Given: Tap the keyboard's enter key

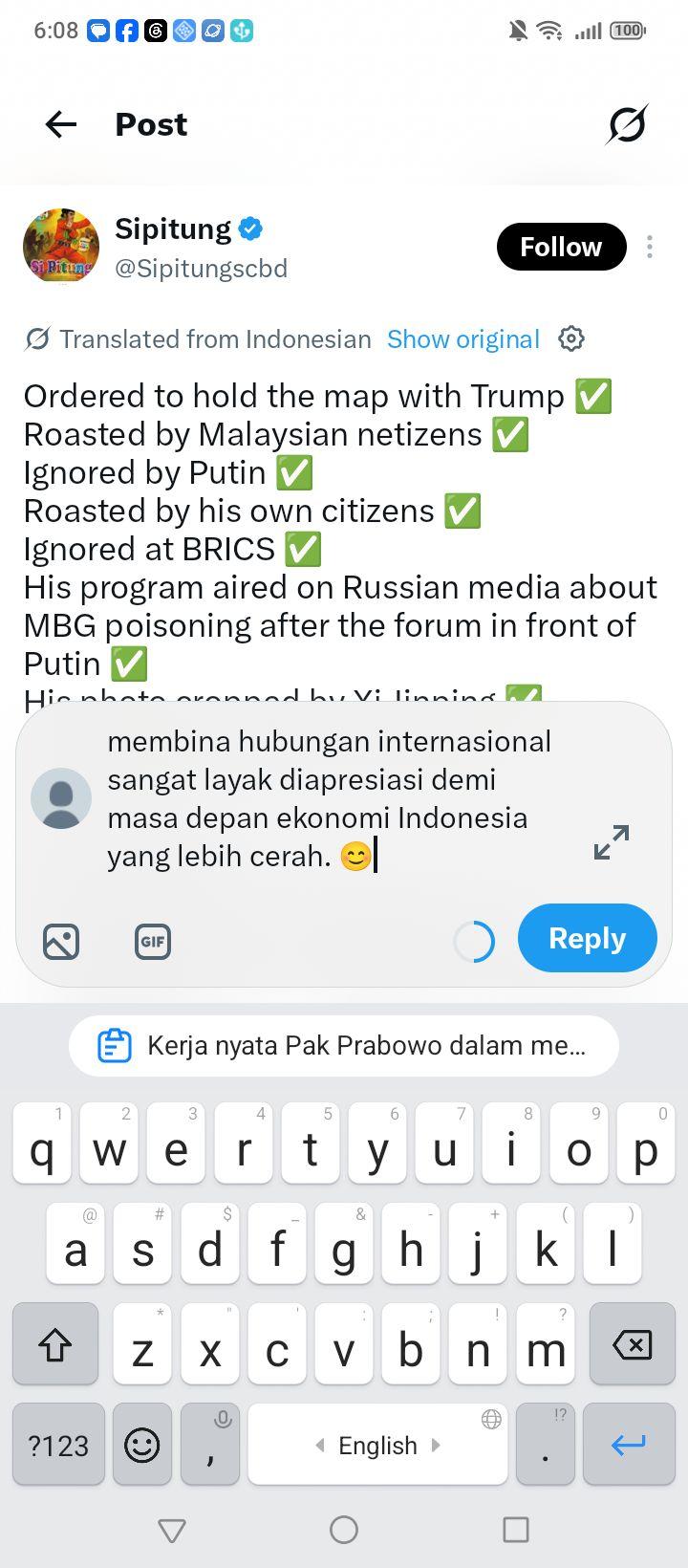Looking at the screenshot, I should click(629, 1445).
